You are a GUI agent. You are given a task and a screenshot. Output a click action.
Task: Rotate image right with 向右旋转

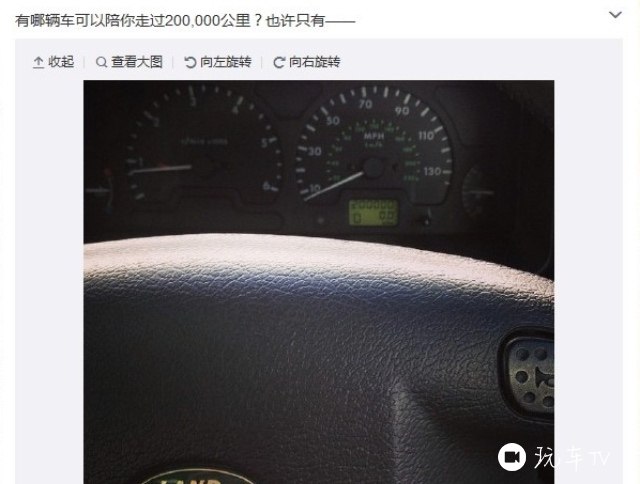point(307,62)
